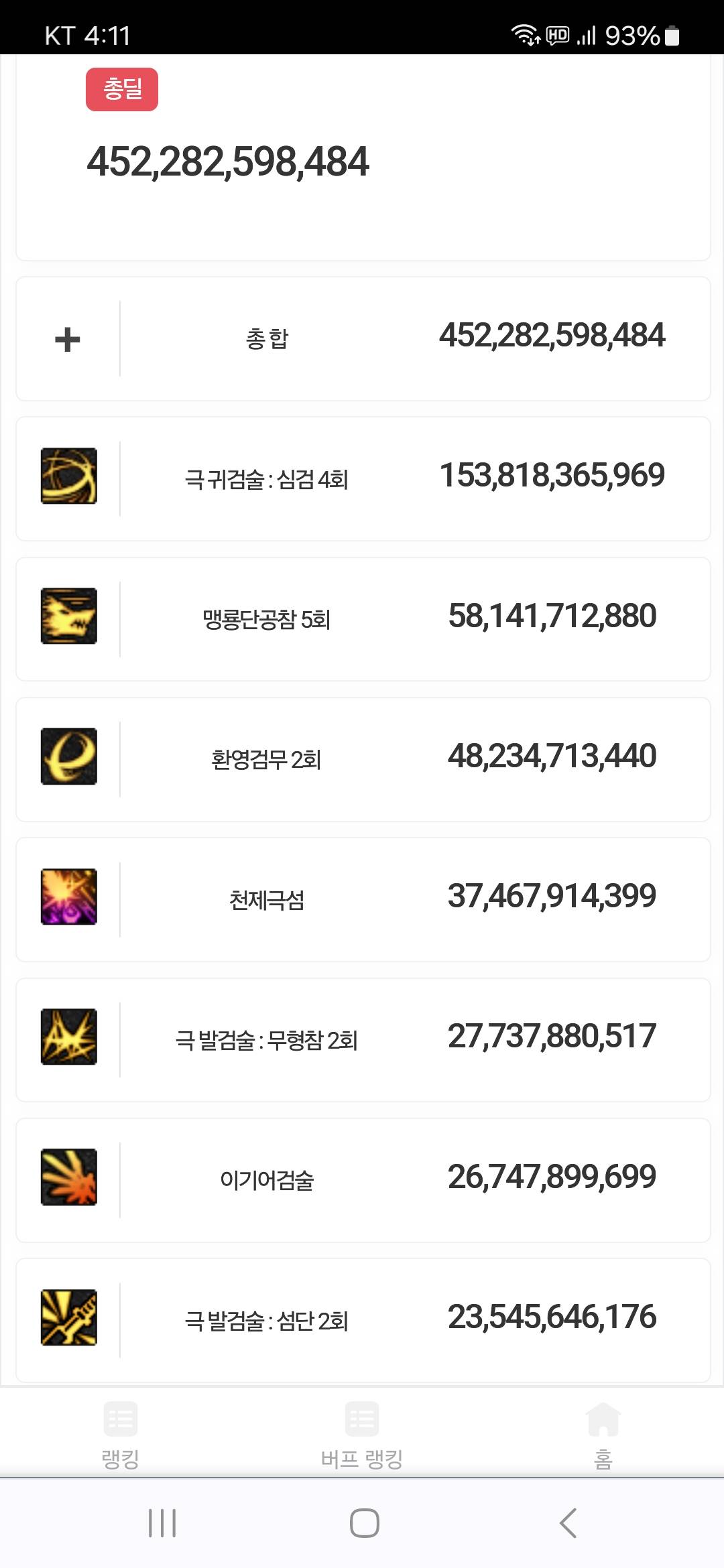This screenshot has width=724, height=1568.
Task: Open the recent apps view
Action: tap(162, 1522)
